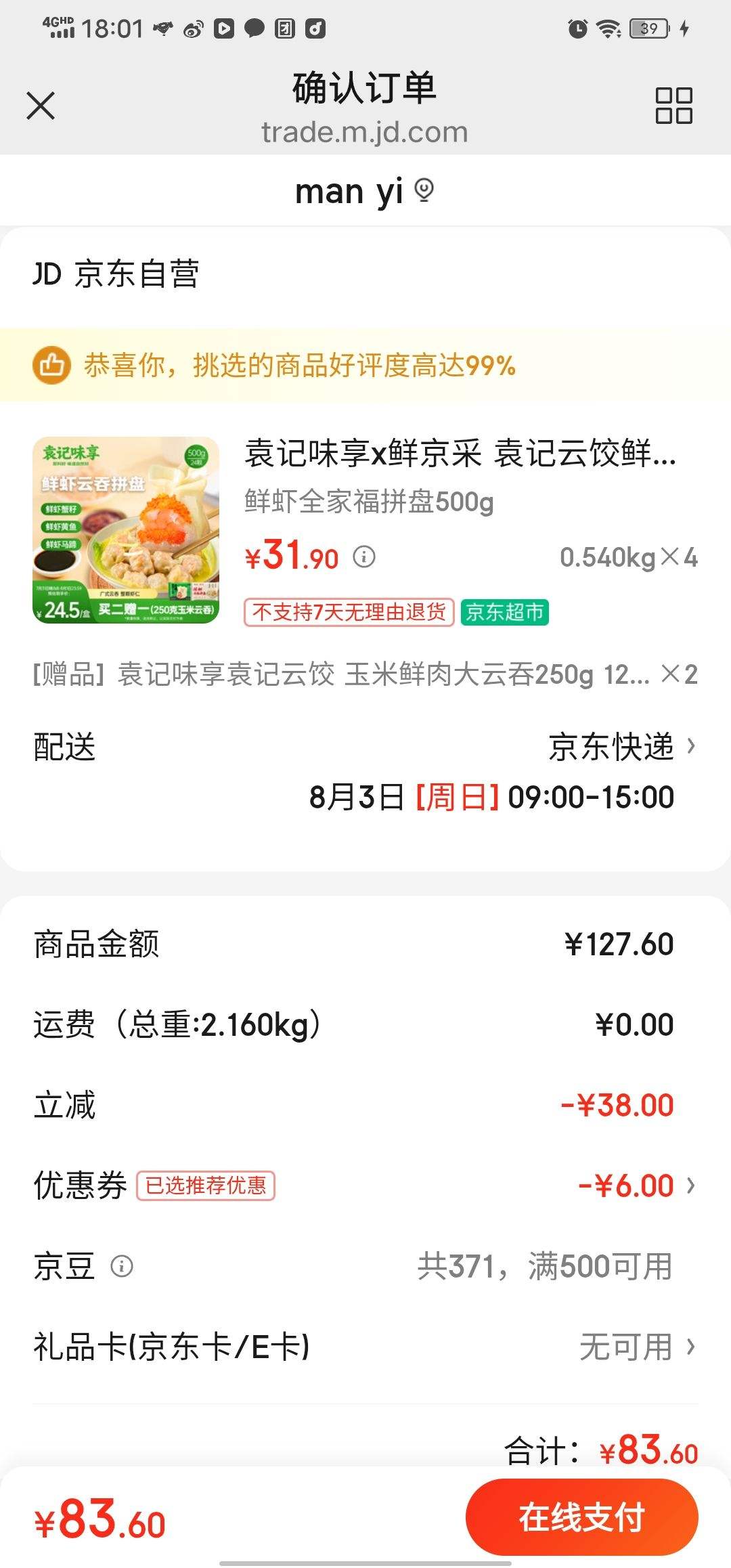Open 礼品卡 gift card options
Viewport: 731px width, 1568px height.
636,1347
